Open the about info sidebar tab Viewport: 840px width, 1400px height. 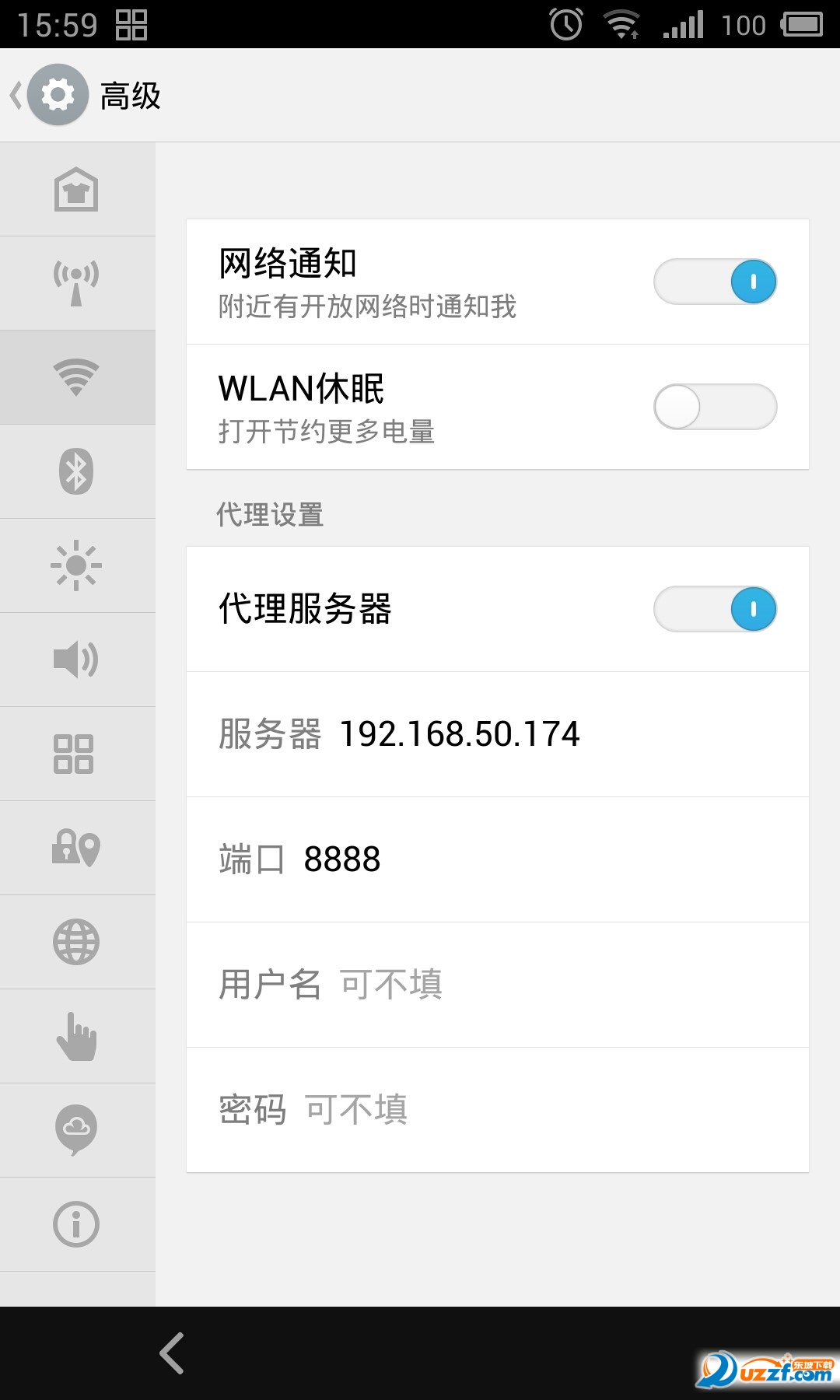coord(76,1224)
